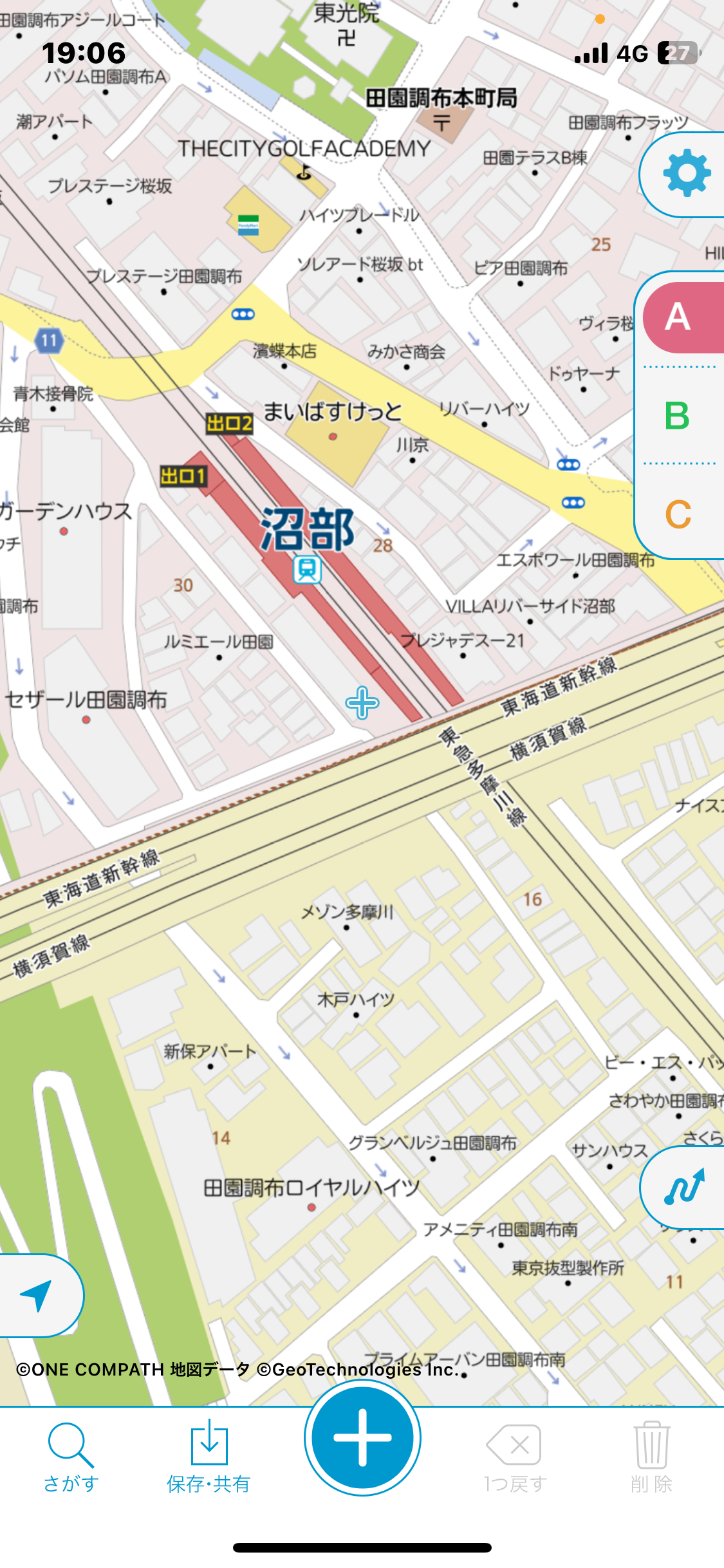Open the settings gear
724x1568 pixels.
tap(686, 174)
